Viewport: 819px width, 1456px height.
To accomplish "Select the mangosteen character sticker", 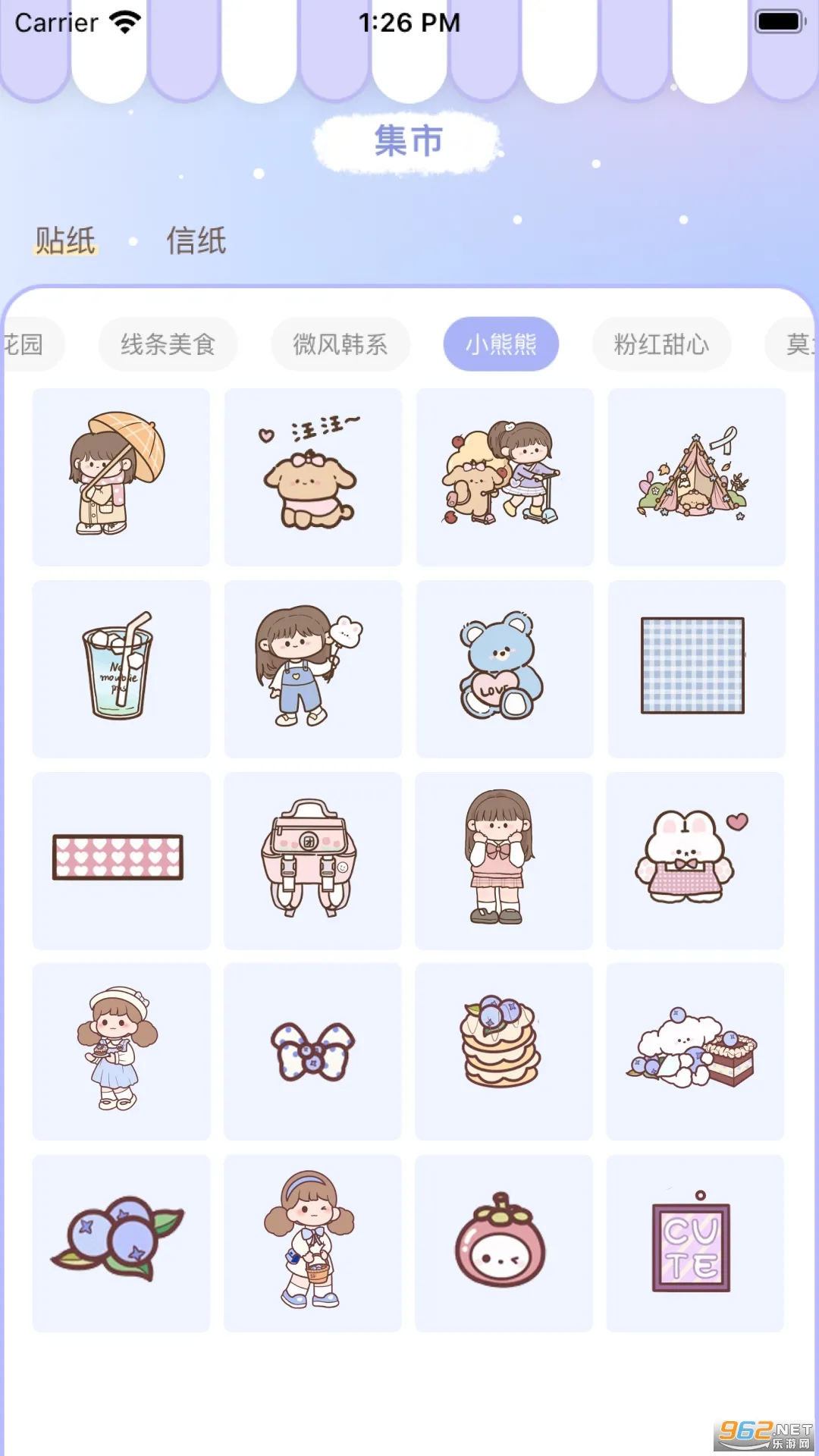I will pyautogui.click(x=504, y=1241).
